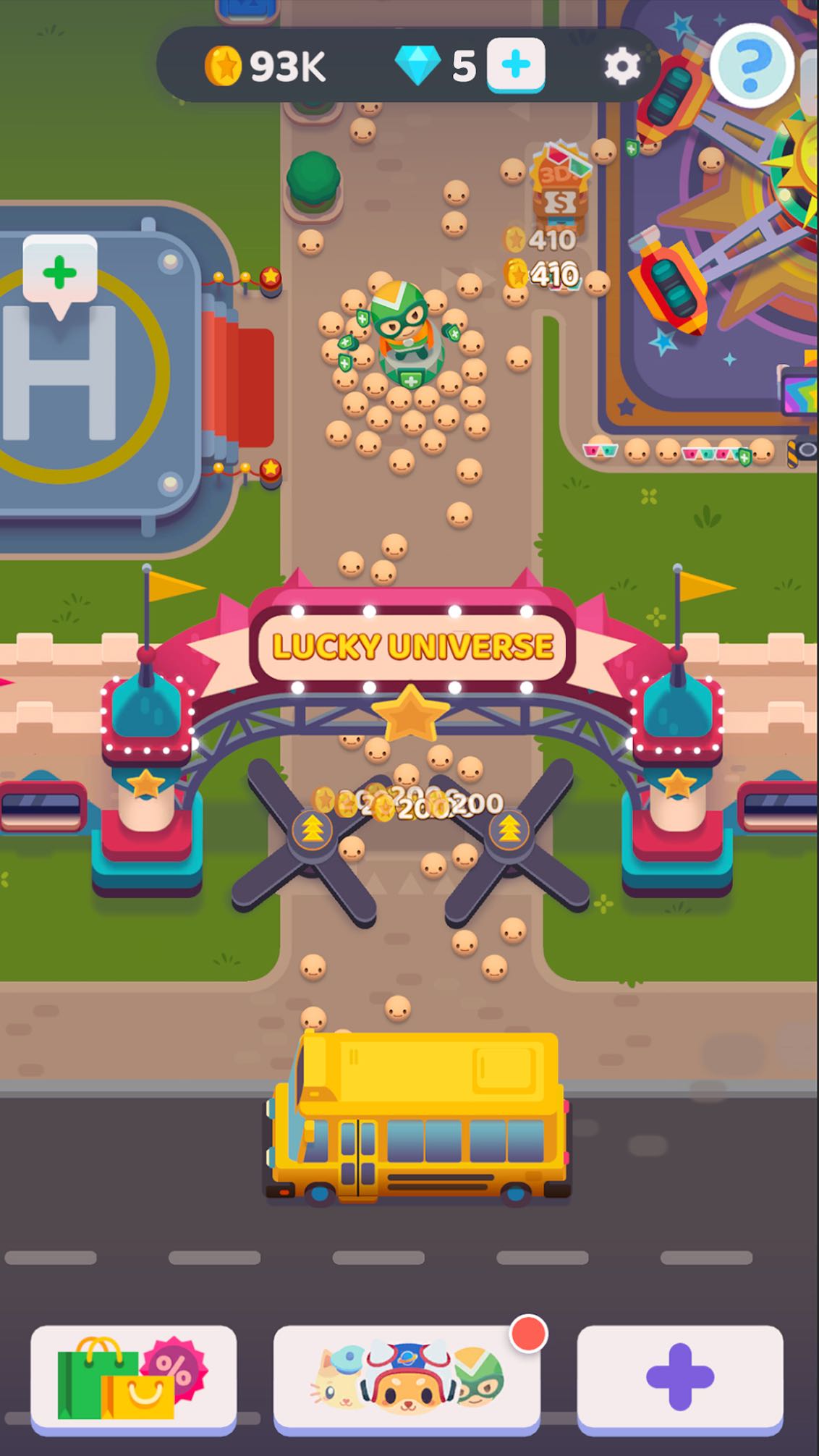This screenshot has width=819, height=1456.
Task: Tap the yellow school bus
Action: coord(417,1118)
